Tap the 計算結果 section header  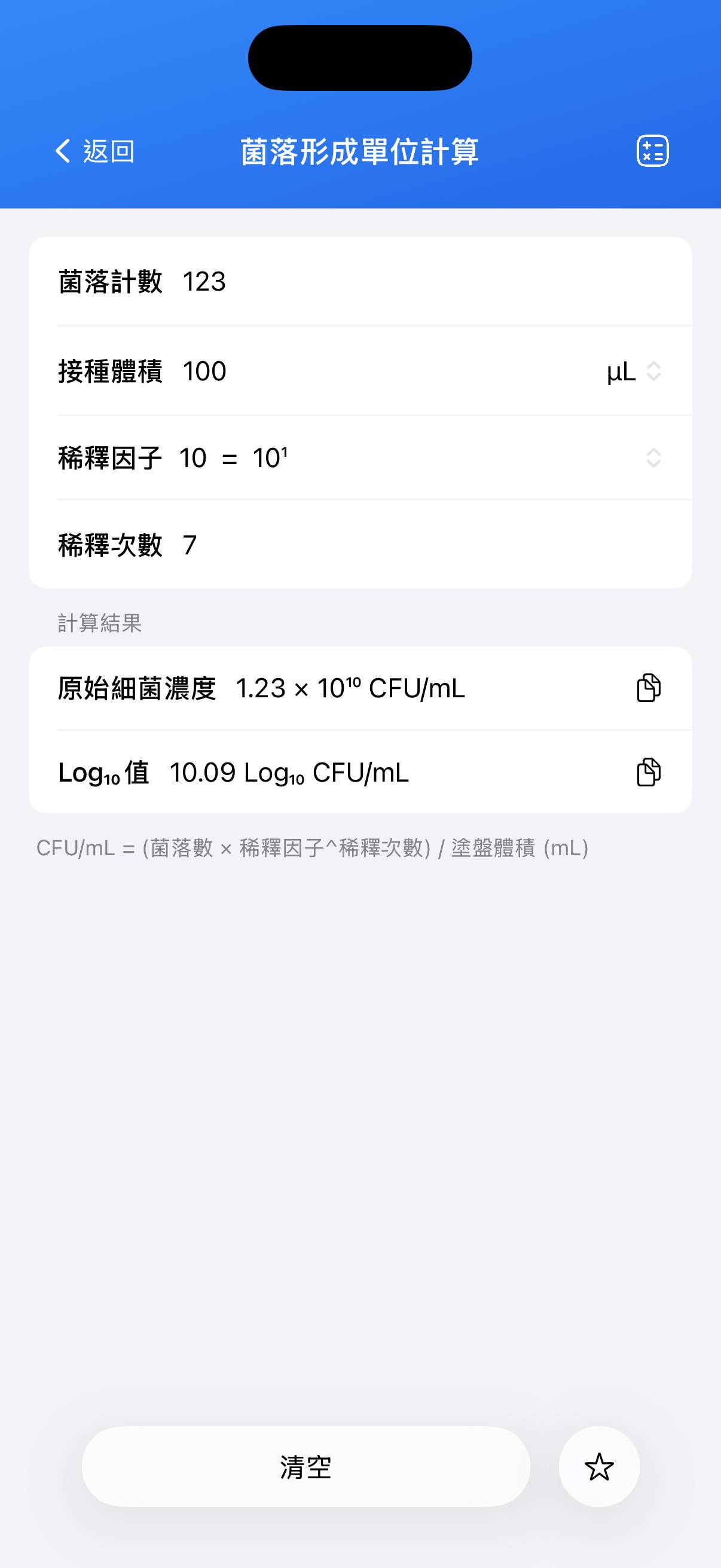pos(99,623)
